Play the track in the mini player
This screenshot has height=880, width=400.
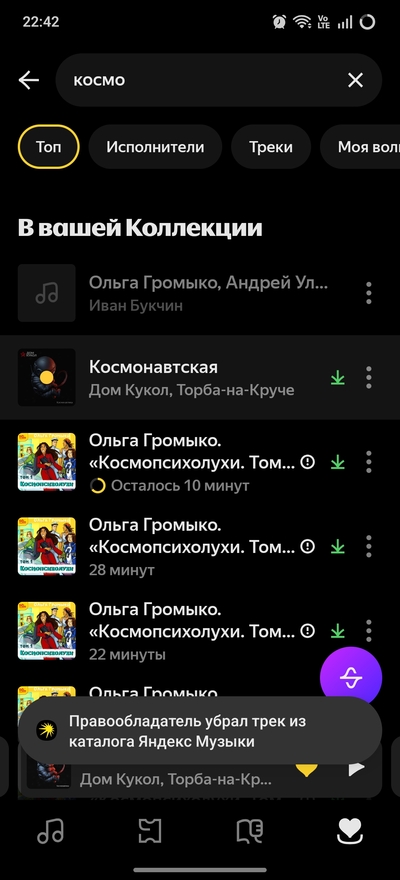356,769
